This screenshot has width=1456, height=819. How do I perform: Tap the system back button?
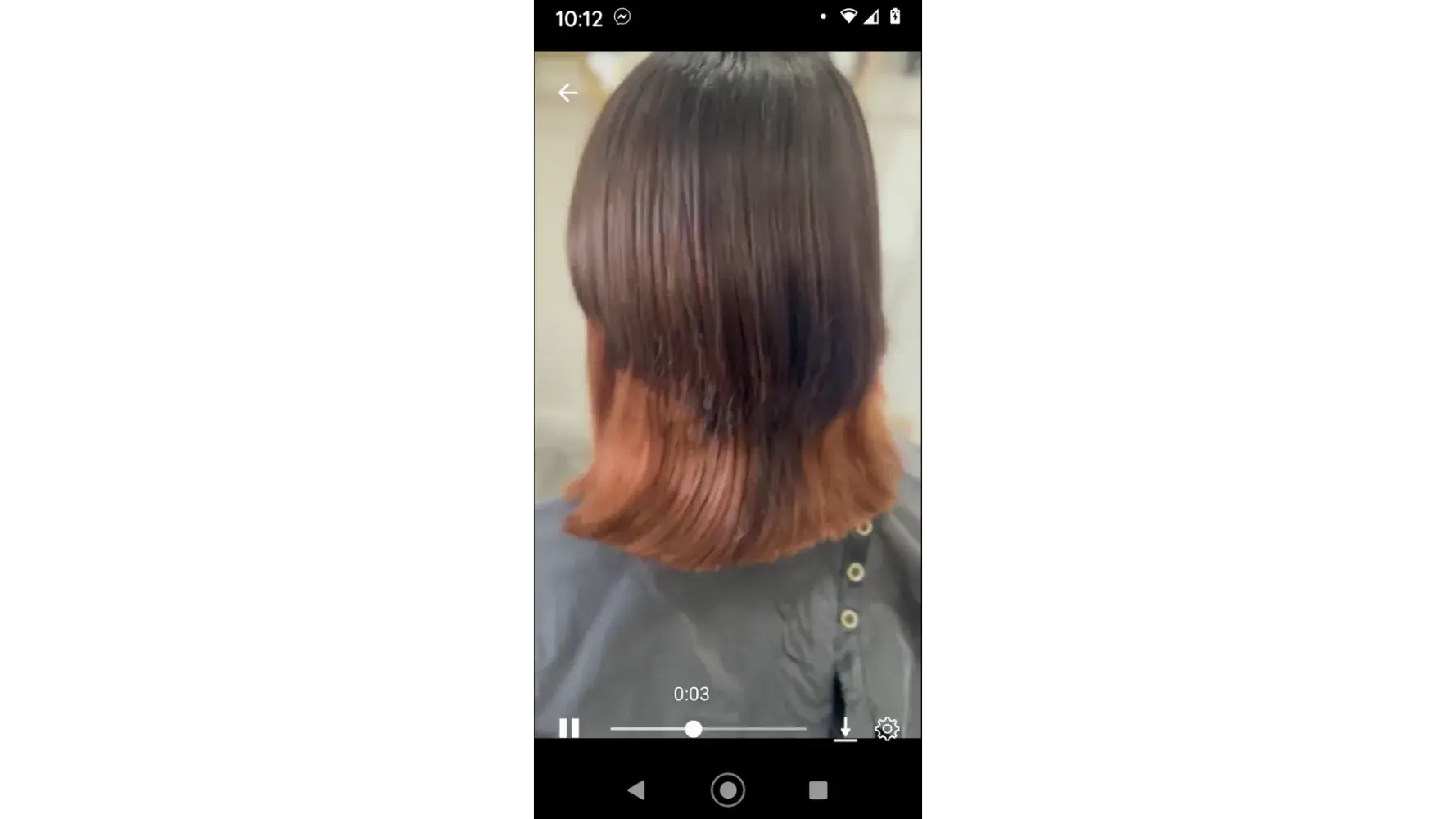point(636,790)
